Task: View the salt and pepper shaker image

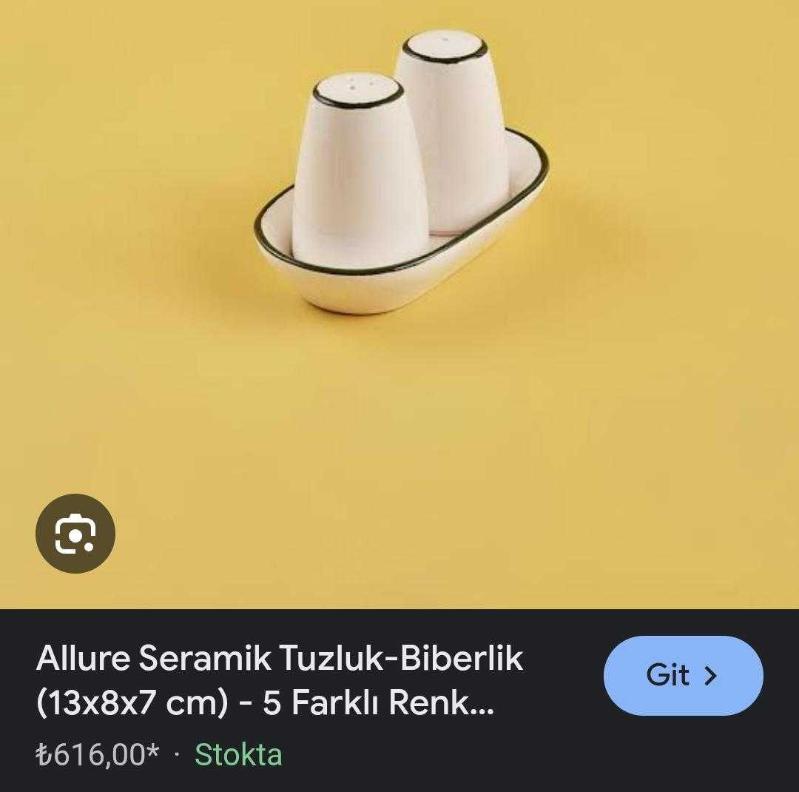Action: [402, 180]
